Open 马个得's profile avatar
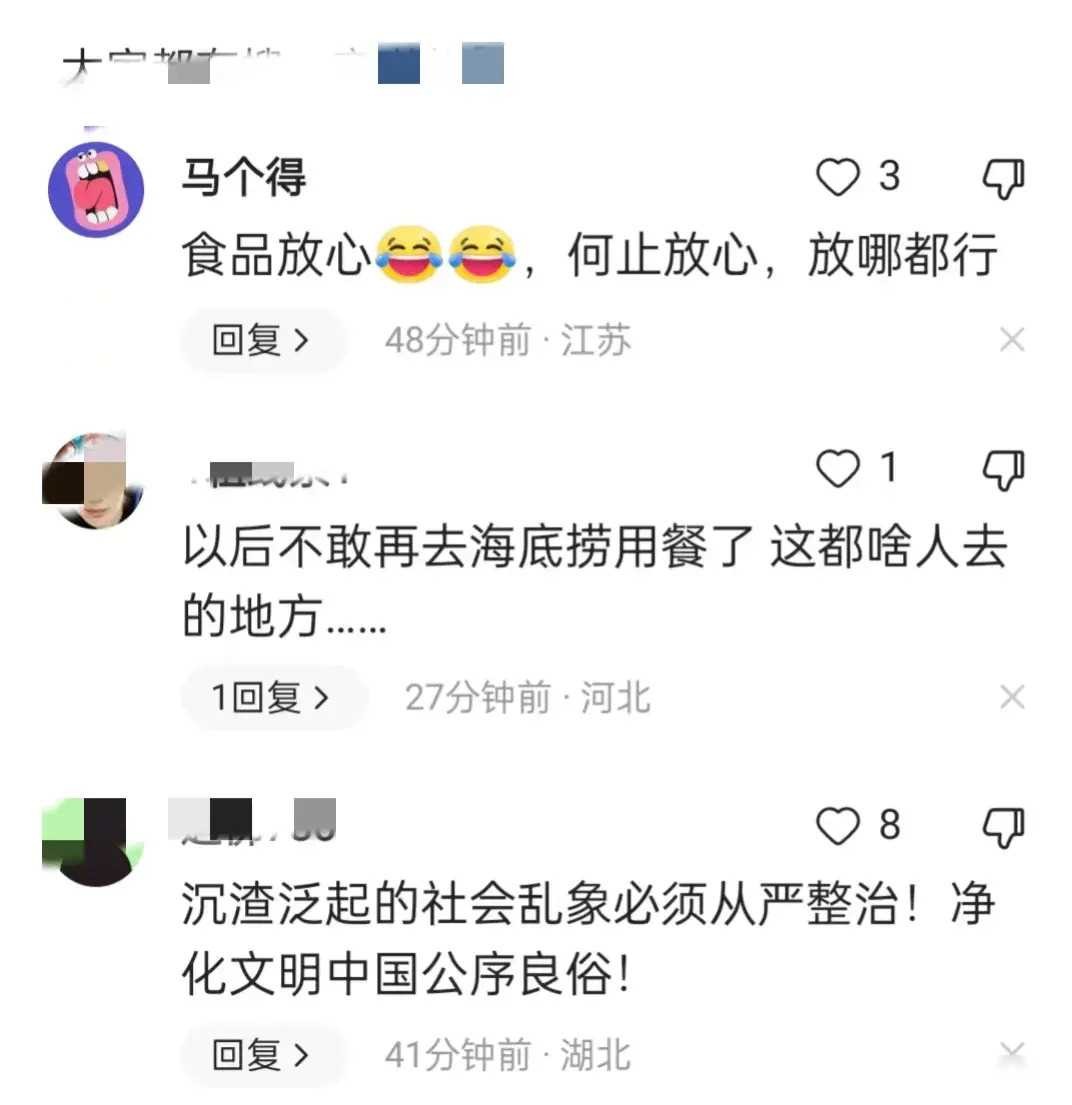The width and height of the screenshot is (1072, 1105). pos(96,189)
